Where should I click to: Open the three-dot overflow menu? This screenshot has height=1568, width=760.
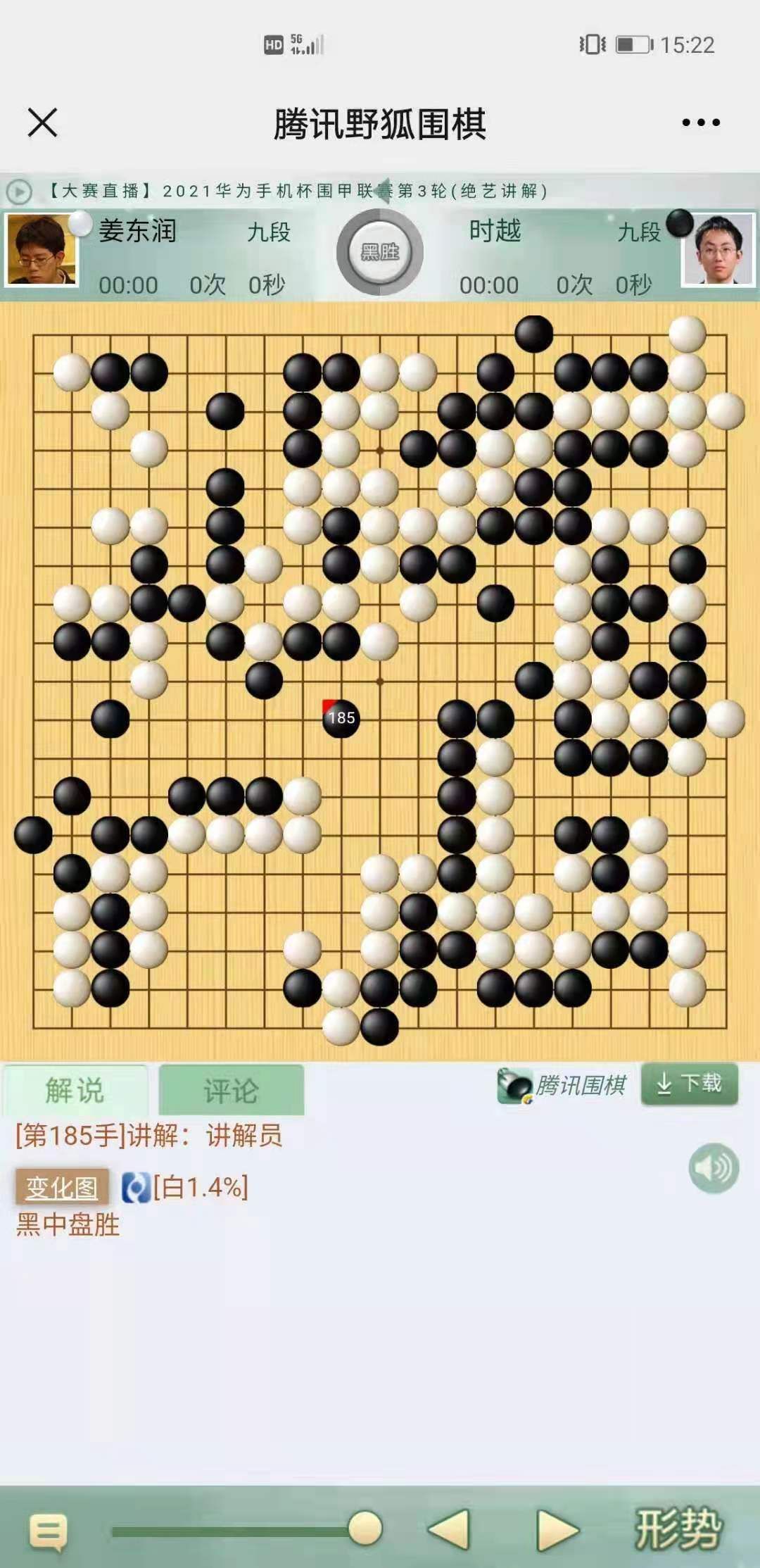point(701,123)
